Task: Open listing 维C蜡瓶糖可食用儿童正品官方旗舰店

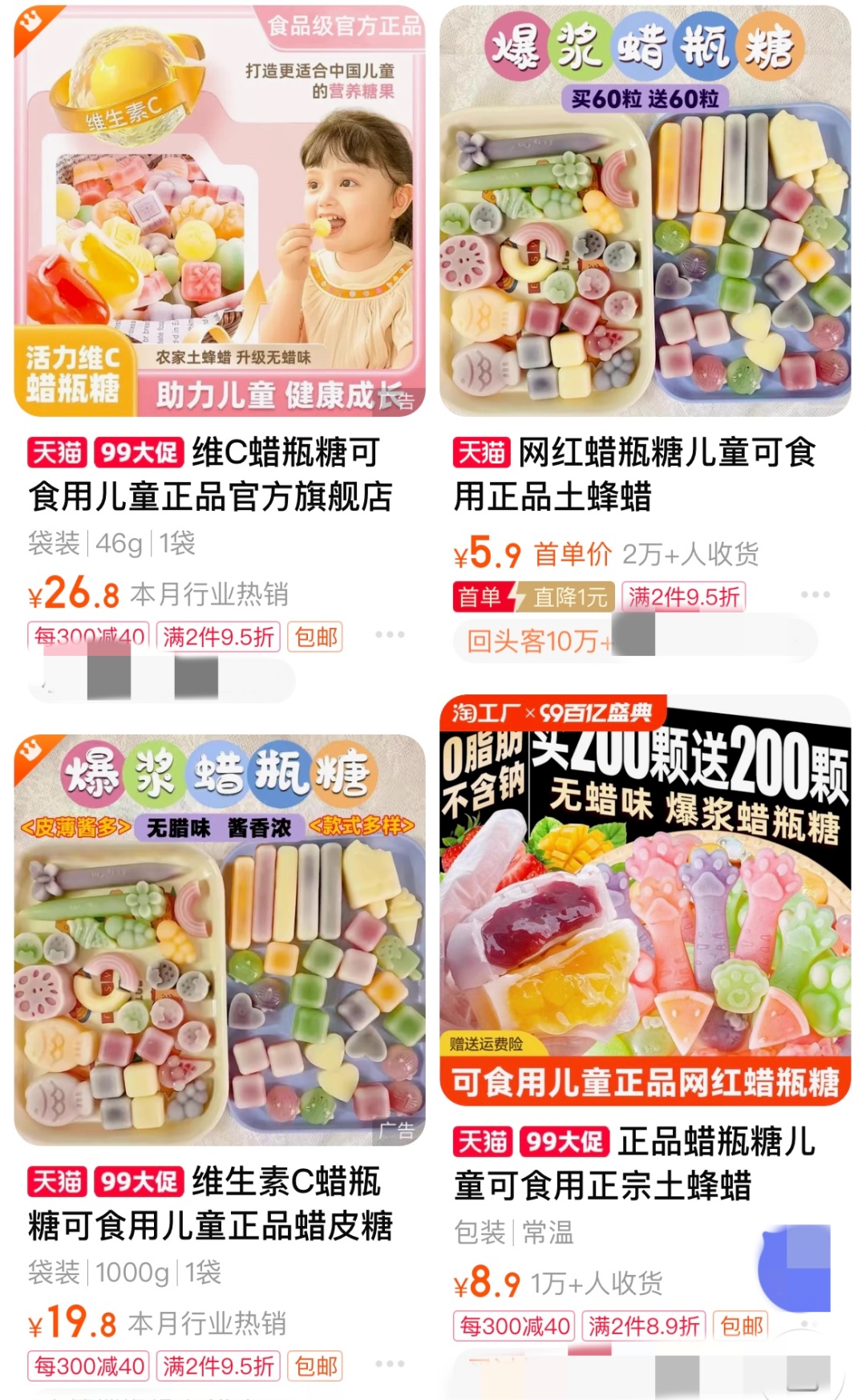Action: 210,474
